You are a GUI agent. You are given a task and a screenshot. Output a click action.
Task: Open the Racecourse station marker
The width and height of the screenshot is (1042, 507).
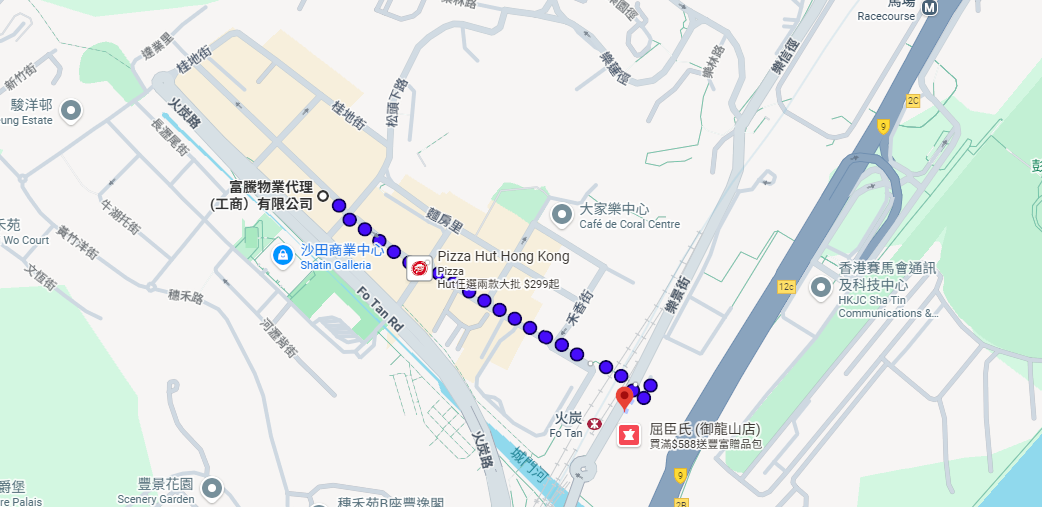(930, 8)
